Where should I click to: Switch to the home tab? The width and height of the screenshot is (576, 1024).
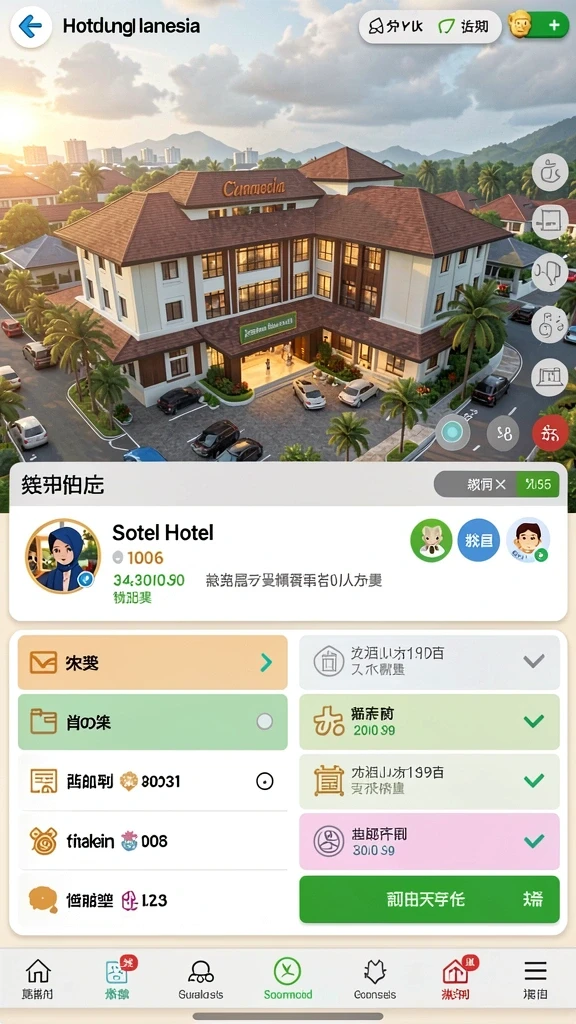38,980
